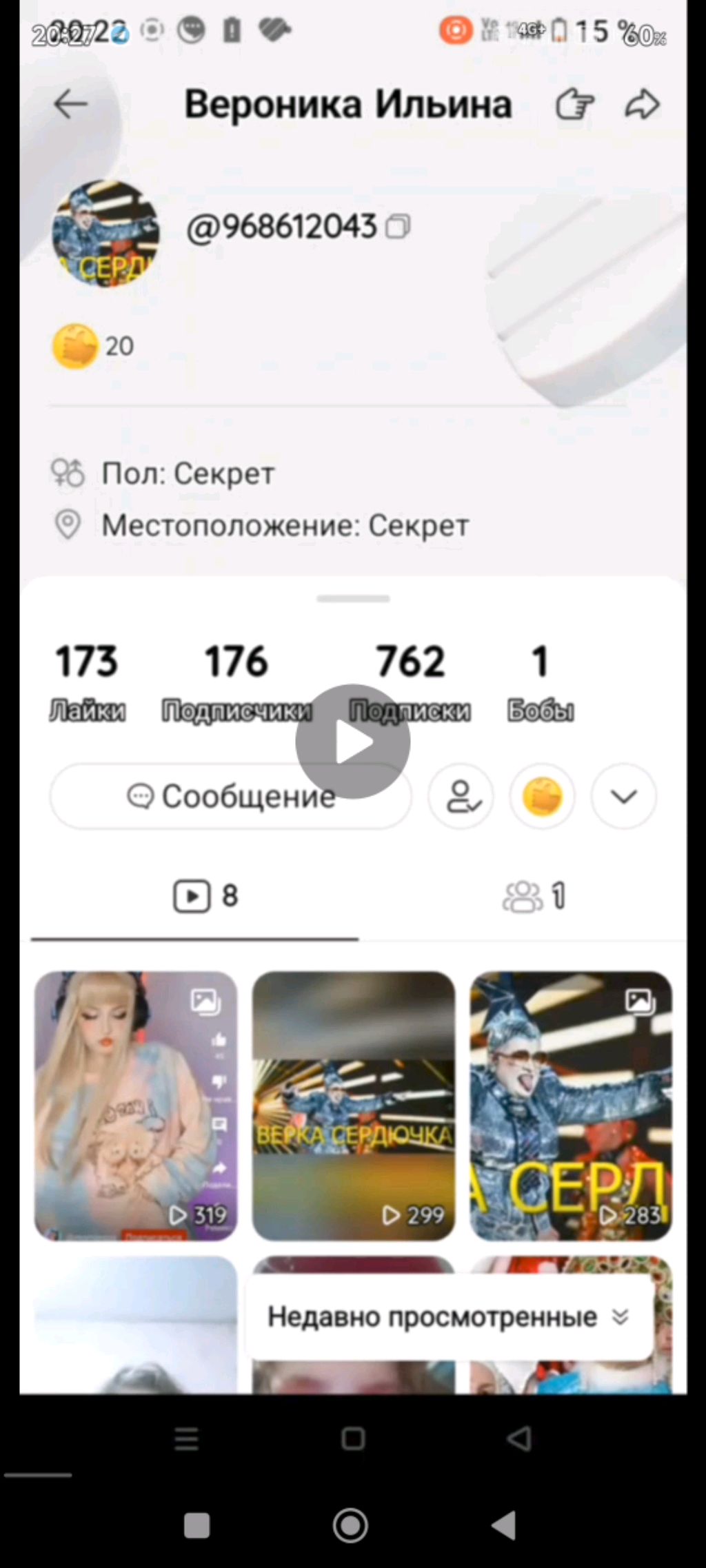
Task: Open the profile avatar picture
Action: pos(105,234)
